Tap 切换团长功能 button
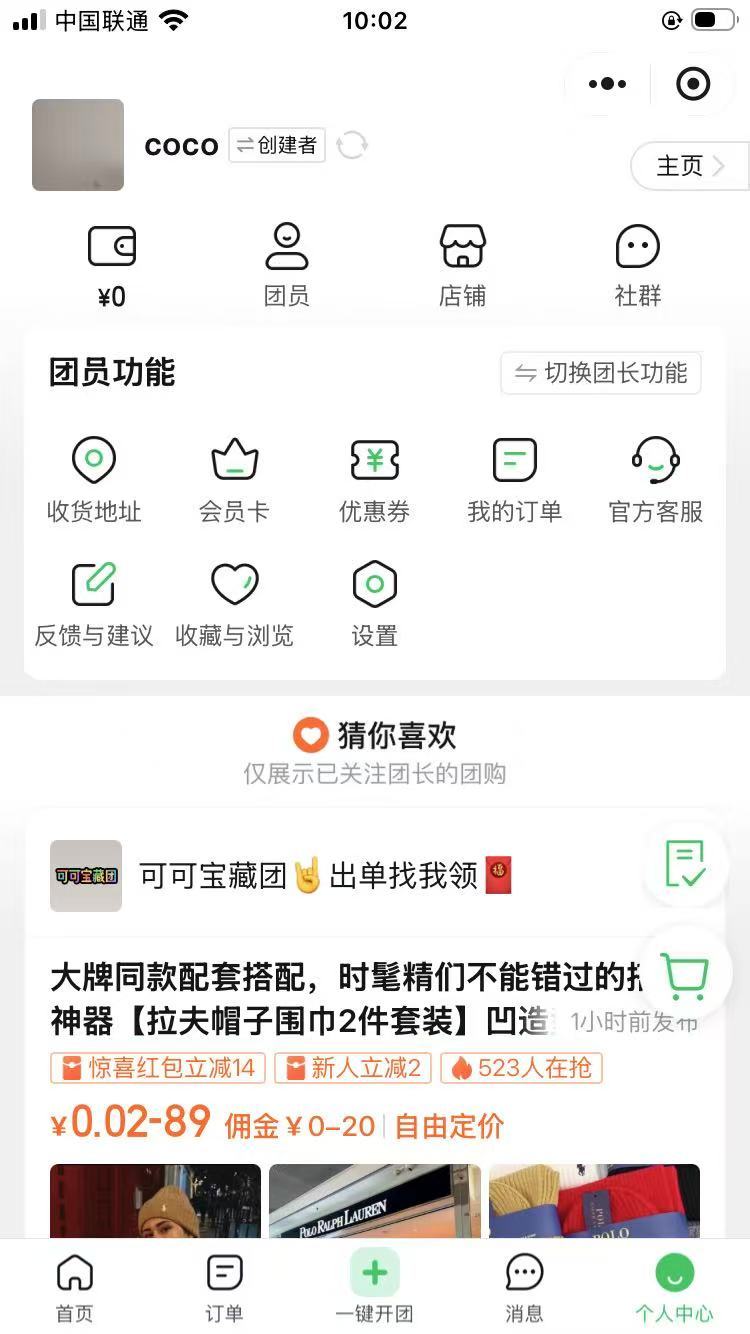Image resolution: width=750 pixels, height=1334 pixels. [x=601, y=373]
